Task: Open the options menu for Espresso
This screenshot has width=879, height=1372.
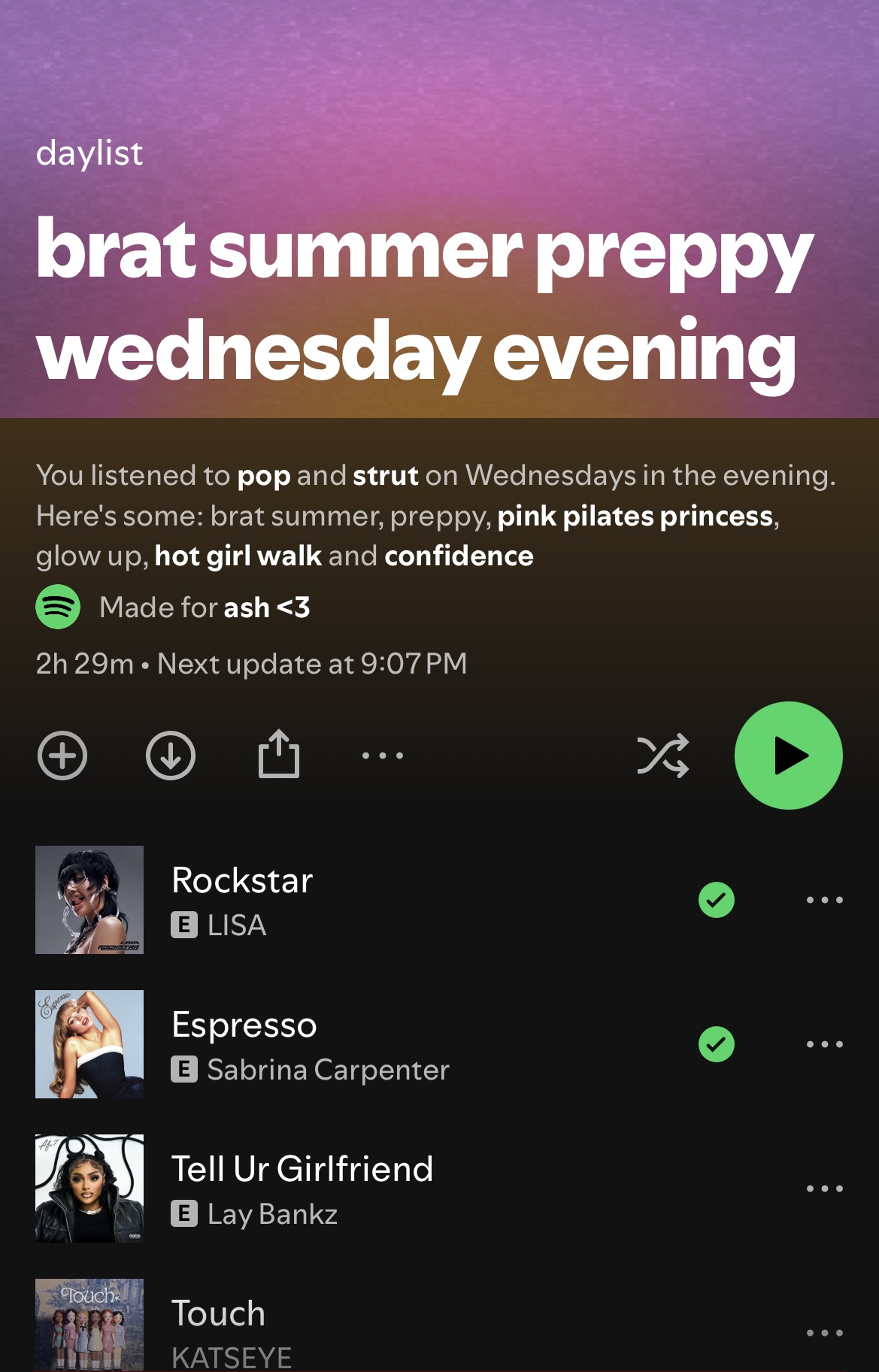Action: [825, 1043]
